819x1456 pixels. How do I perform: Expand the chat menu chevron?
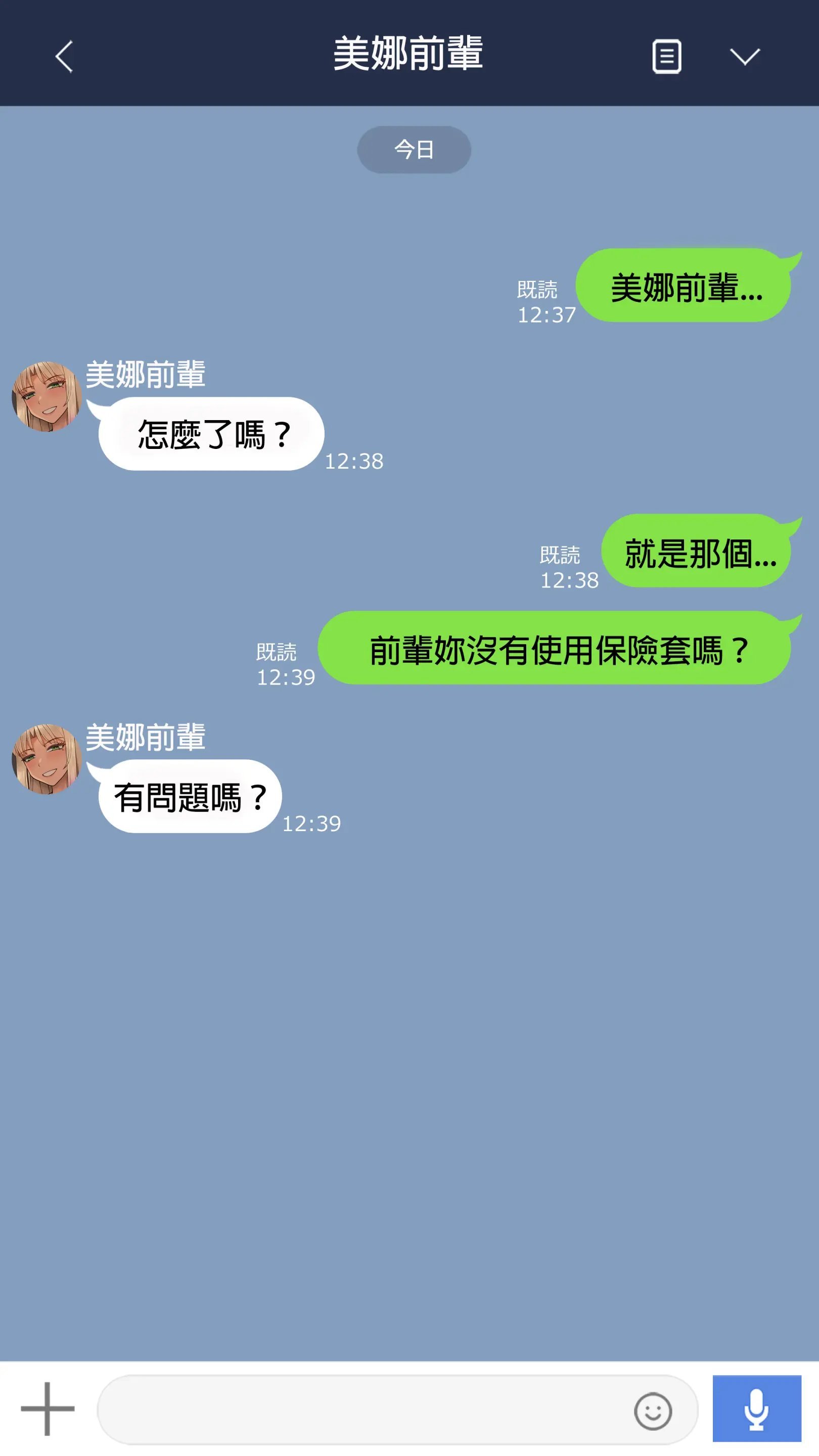pyautogui.click(x=744, y=56)
